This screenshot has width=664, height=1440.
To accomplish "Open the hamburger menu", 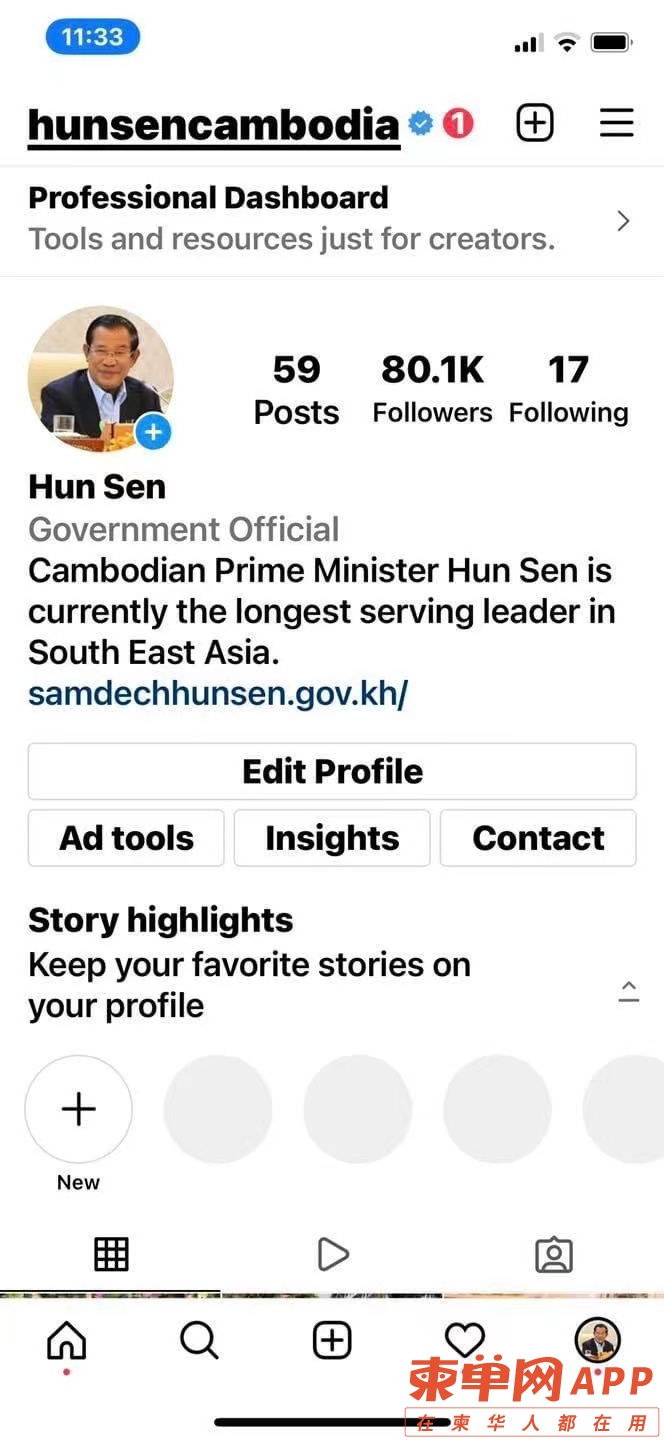I will pyautogui.click(x=616, y=123).
